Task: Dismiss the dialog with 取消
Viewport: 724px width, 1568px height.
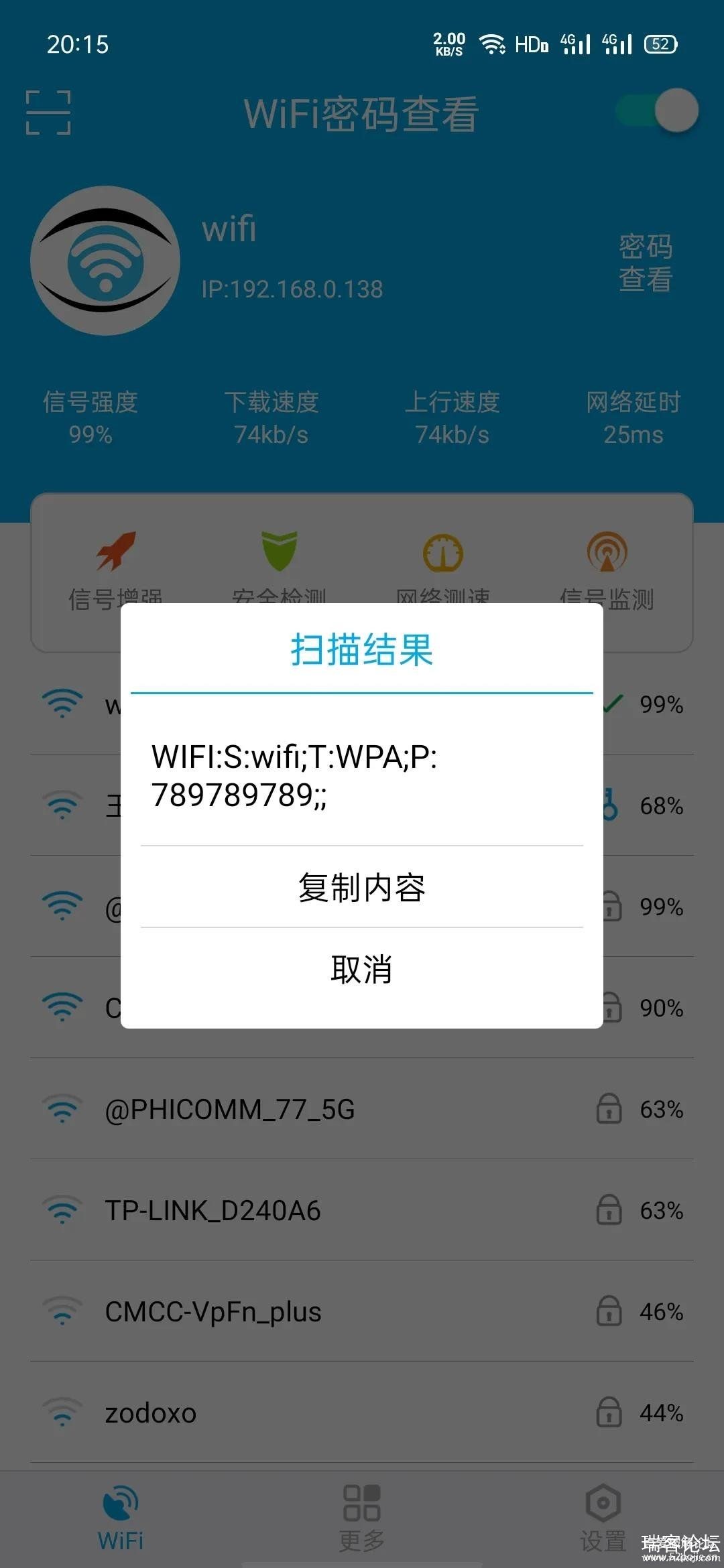Action: (x=361, y=970)
